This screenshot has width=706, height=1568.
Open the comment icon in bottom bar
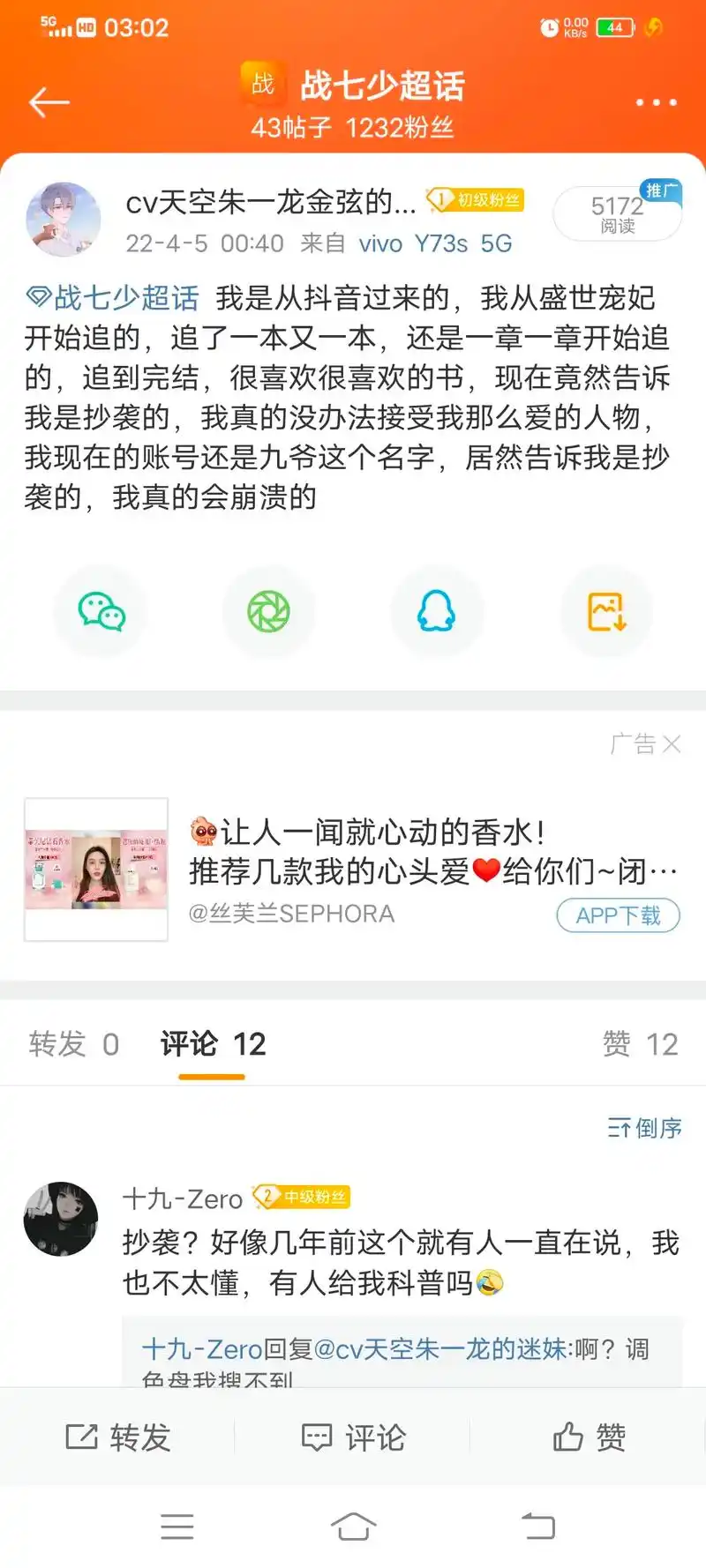point(353,1437)
